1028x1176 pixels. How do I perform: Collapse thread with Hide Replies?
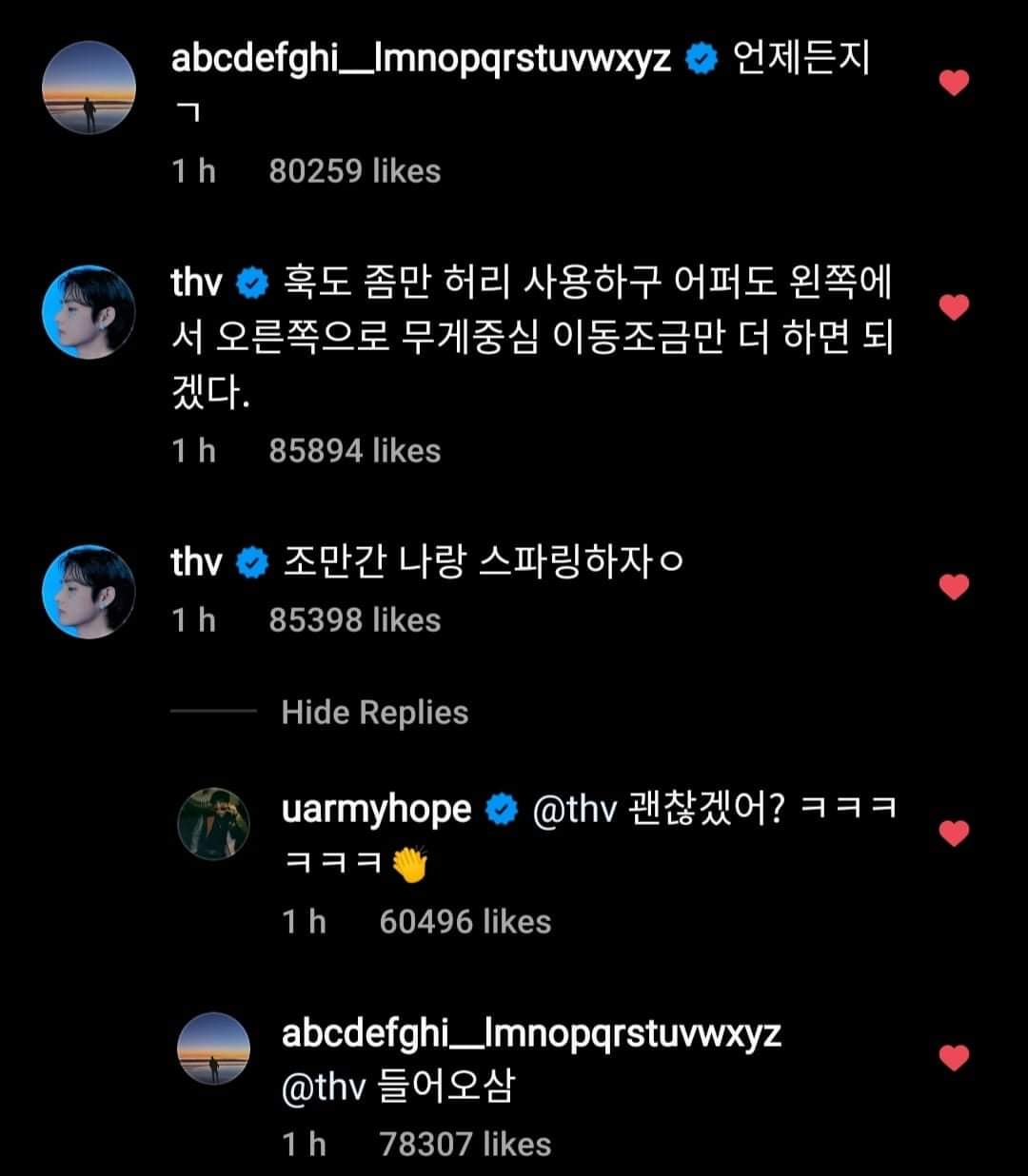(x=374, y=713)
